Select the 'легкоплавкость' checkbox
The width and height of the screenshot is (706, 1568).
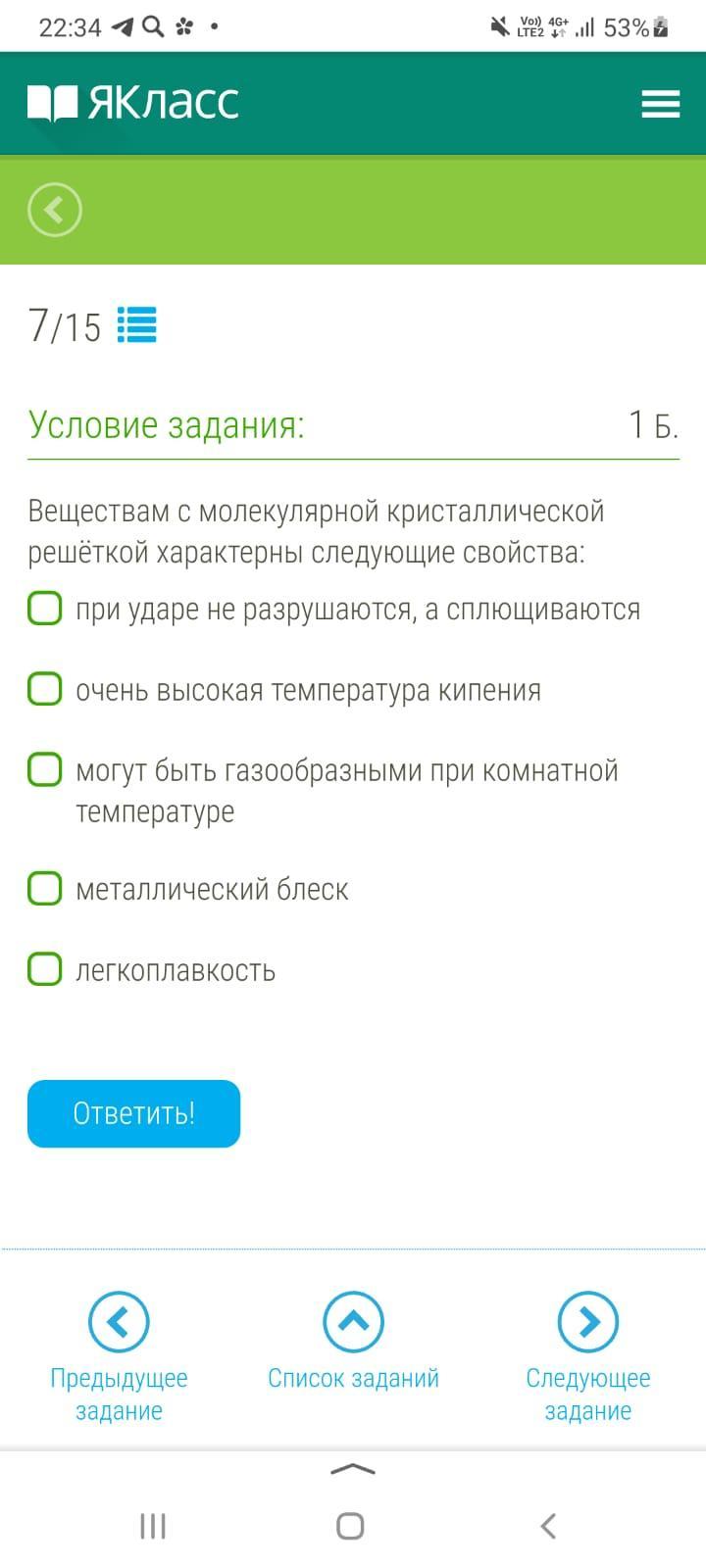click(45, 969)
